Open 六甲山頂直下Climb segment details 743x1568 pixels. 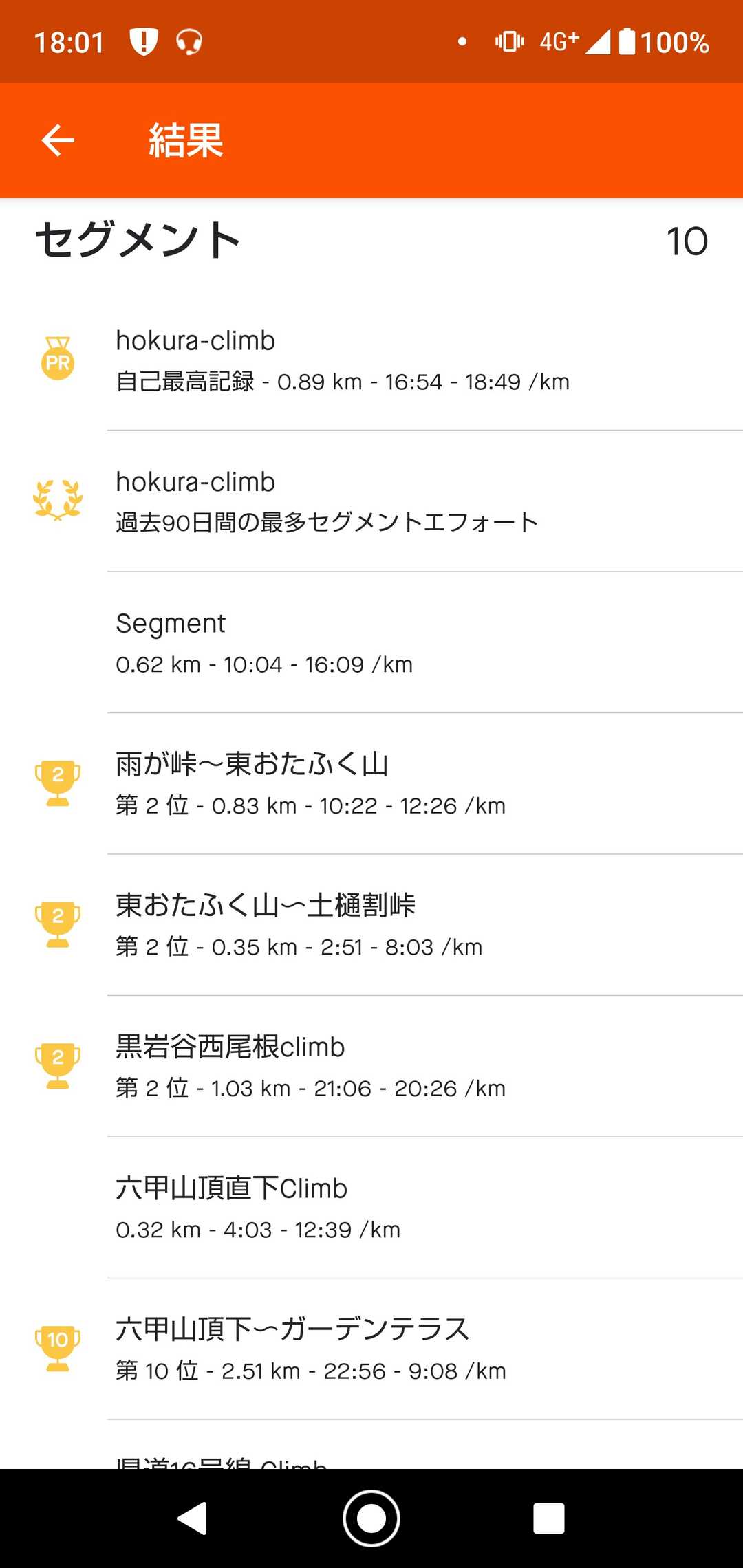[371, 1208]
